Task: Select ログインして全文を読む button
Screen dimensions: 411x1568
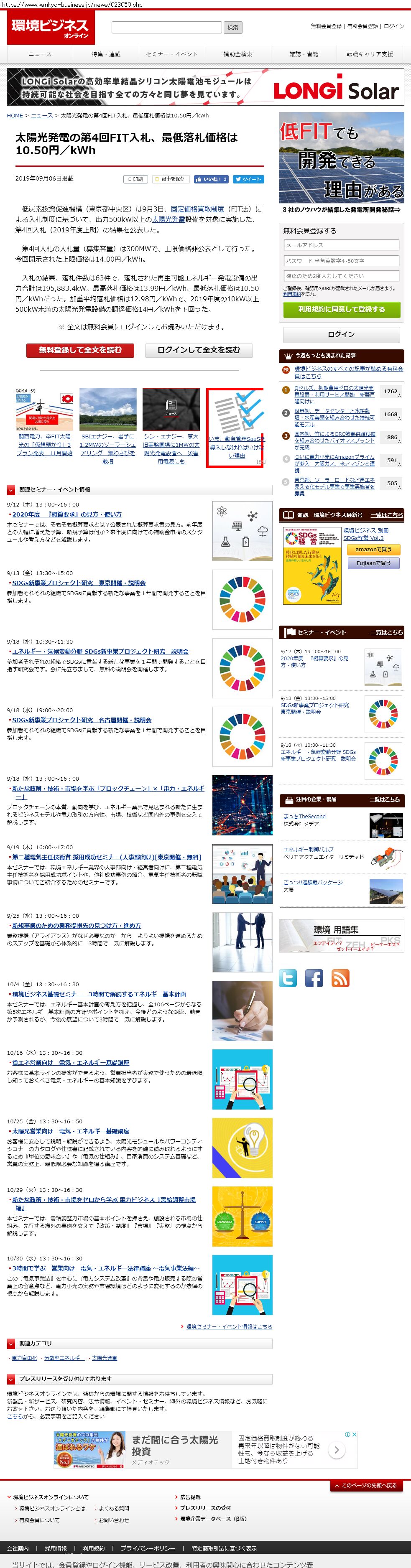Action: (x=199, y=350)
